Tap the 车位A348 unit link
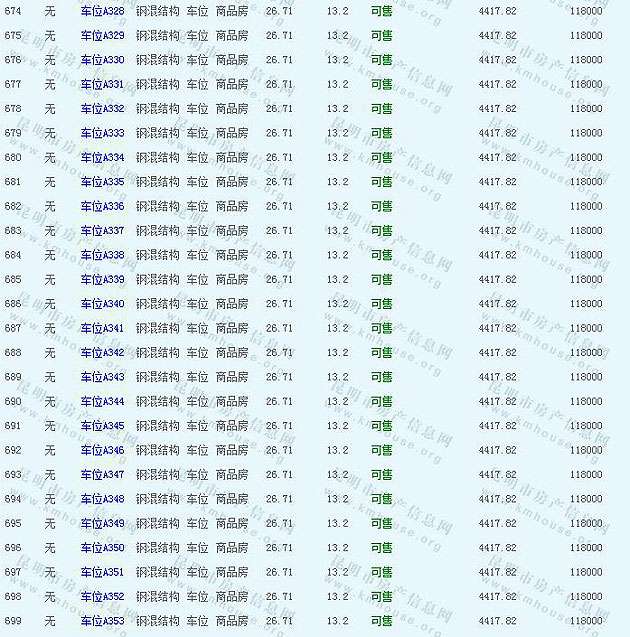This screenshot has height=637, width=630. (x=102, y=499)
